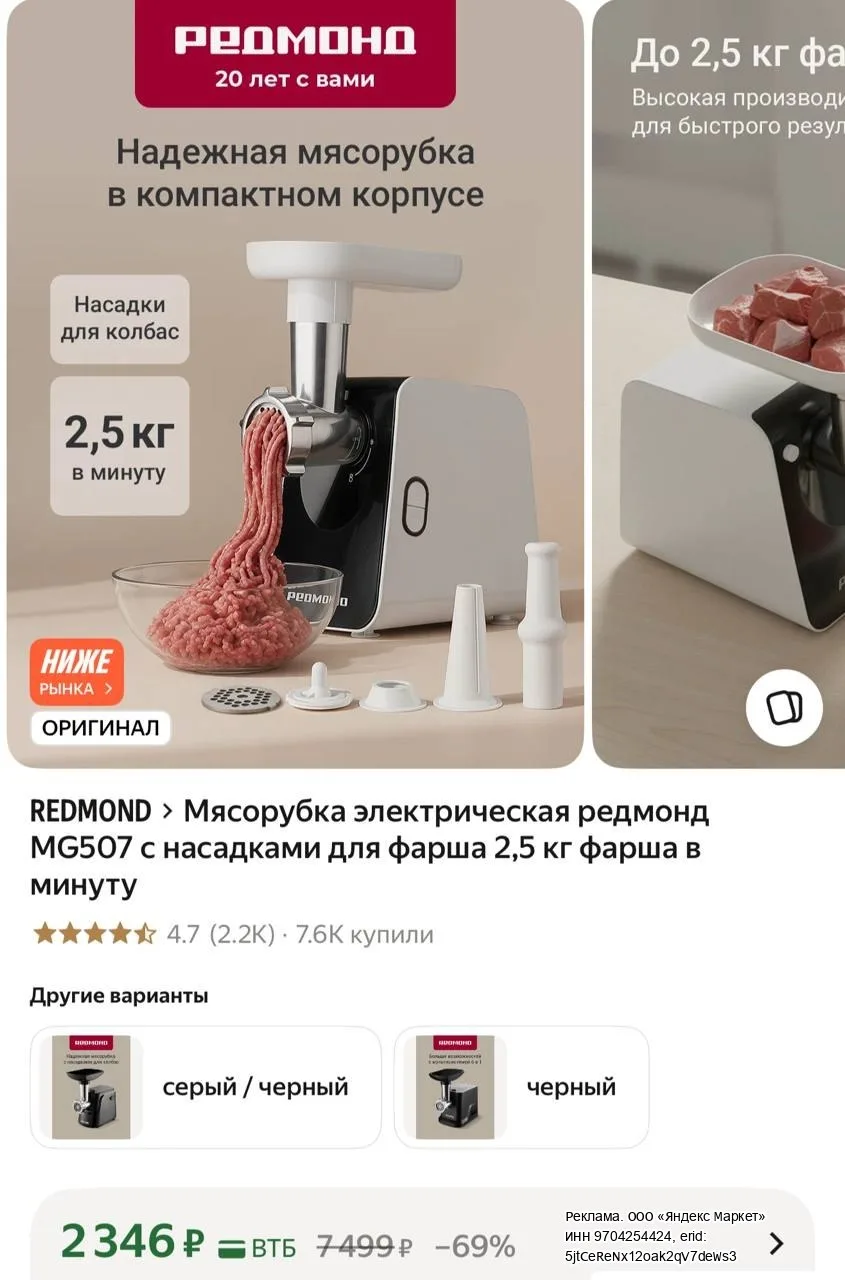This screenshot has height=1280, width=845.
Task: Open the REDMOND brand link
Action: coord(91,811)
